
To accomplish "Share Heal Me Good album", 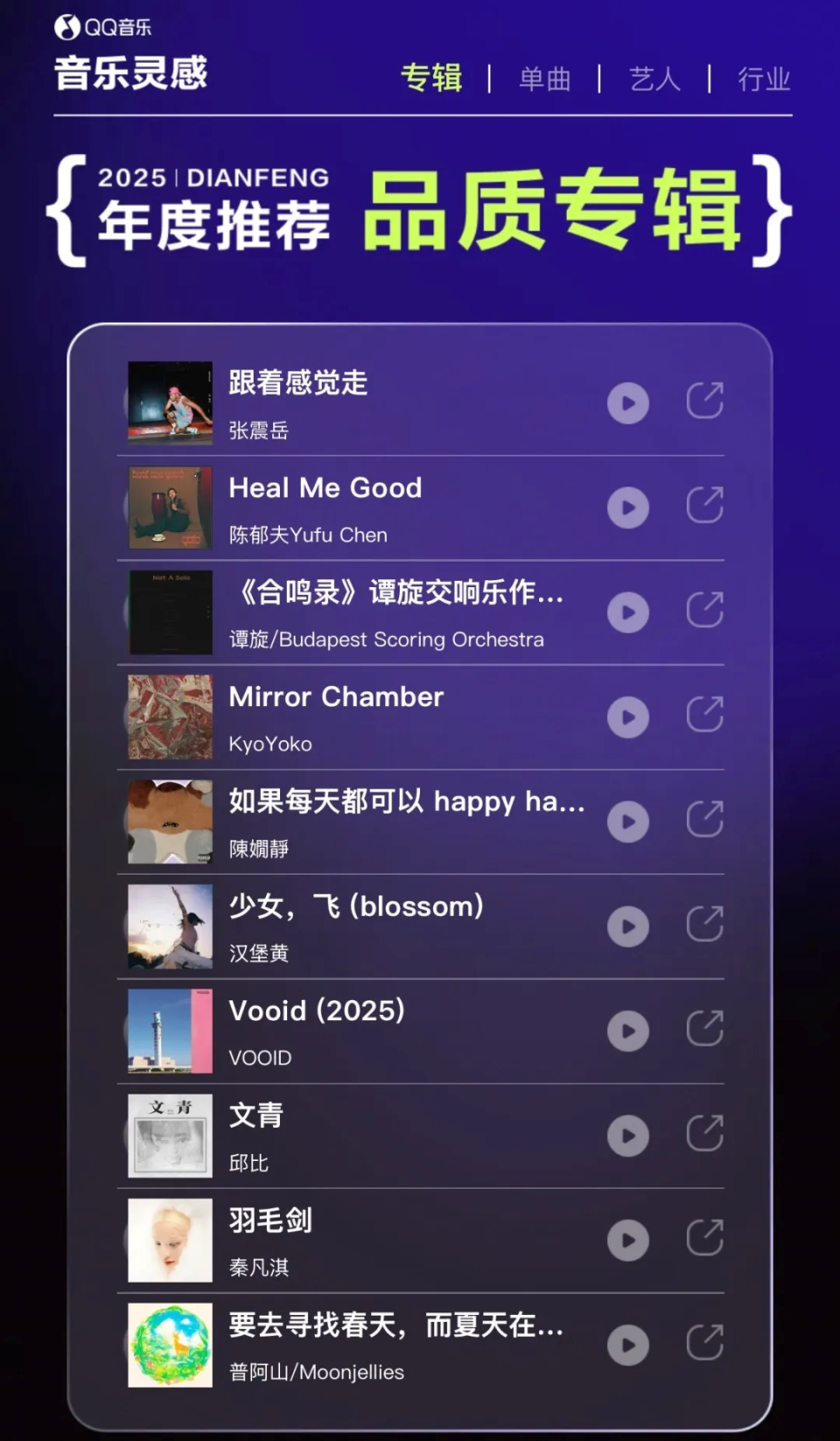I will (x=704, y=506).
